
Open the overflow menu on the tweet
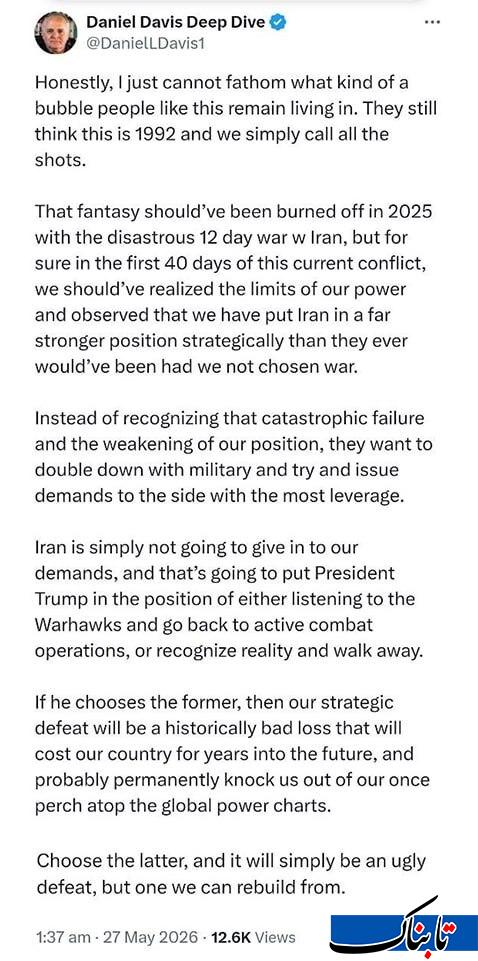432,22
